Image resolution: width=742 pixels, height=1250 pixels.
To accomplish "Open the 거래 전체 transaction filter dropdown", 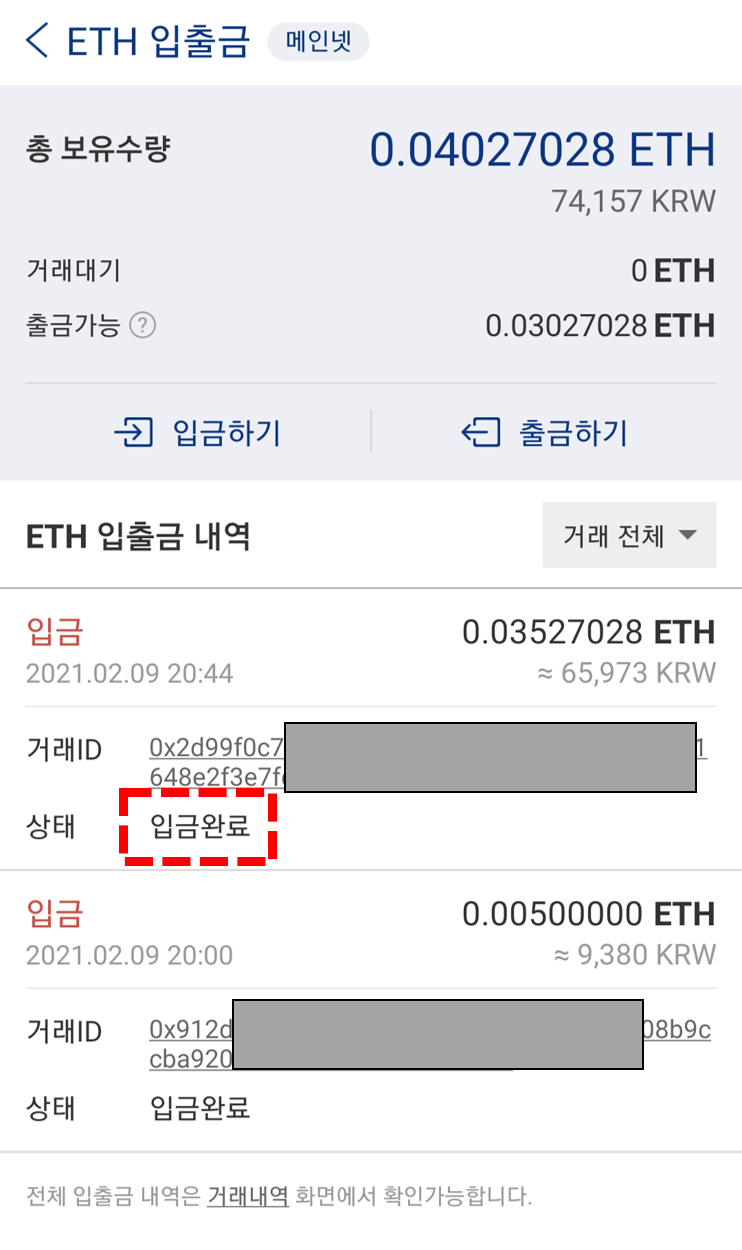I will (x=629, y=535).
